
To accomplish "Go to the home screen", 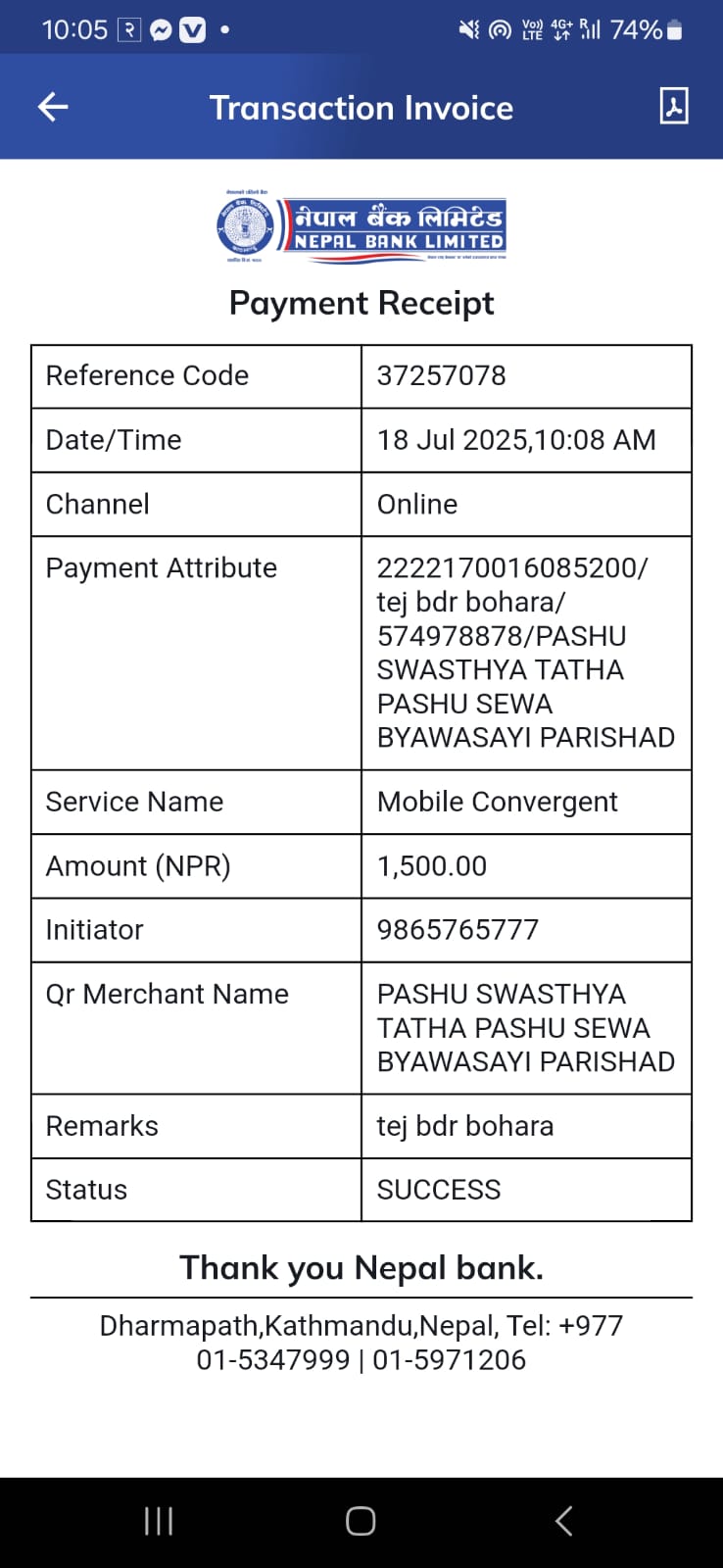I will (361, 1521).
